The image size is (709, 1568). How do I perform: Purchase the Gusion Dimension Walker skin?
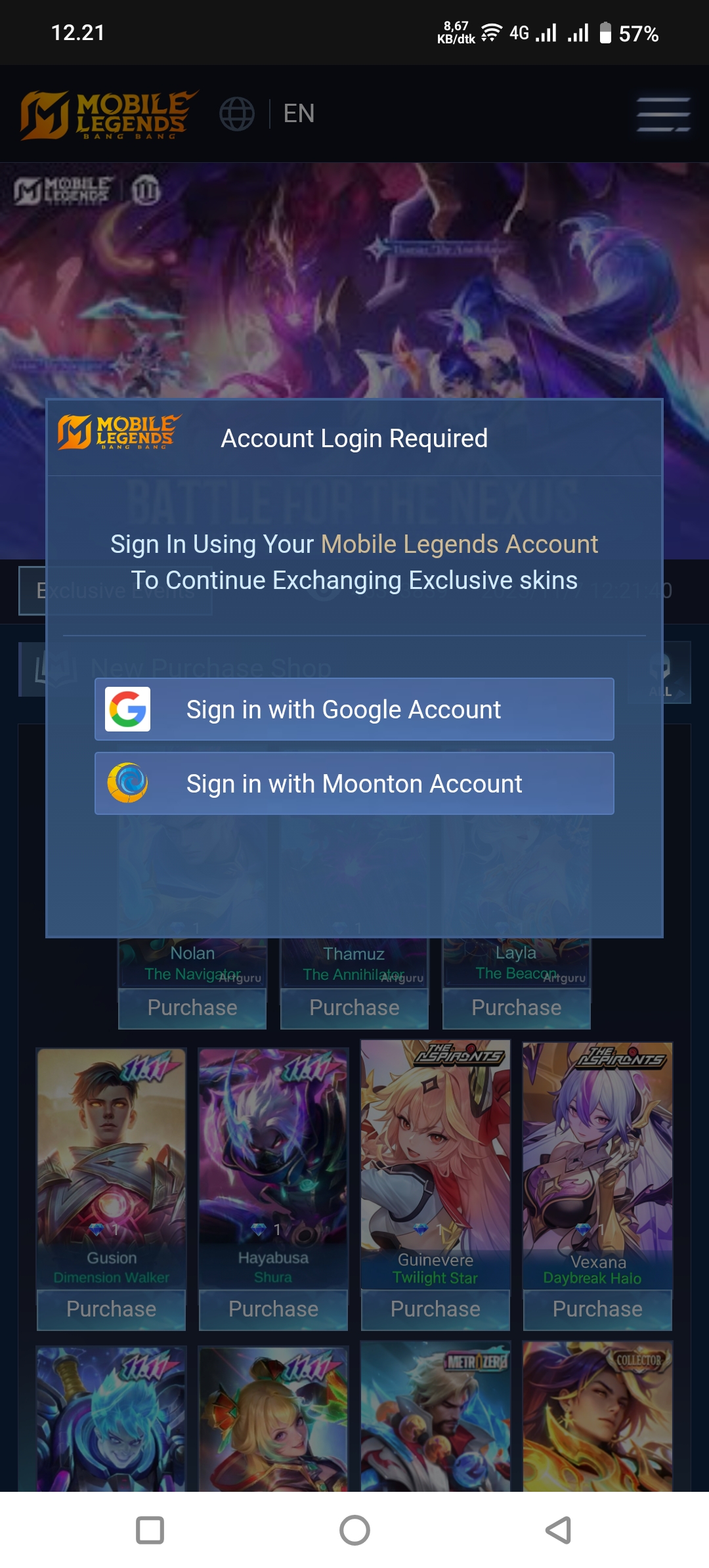[111, 1309]
